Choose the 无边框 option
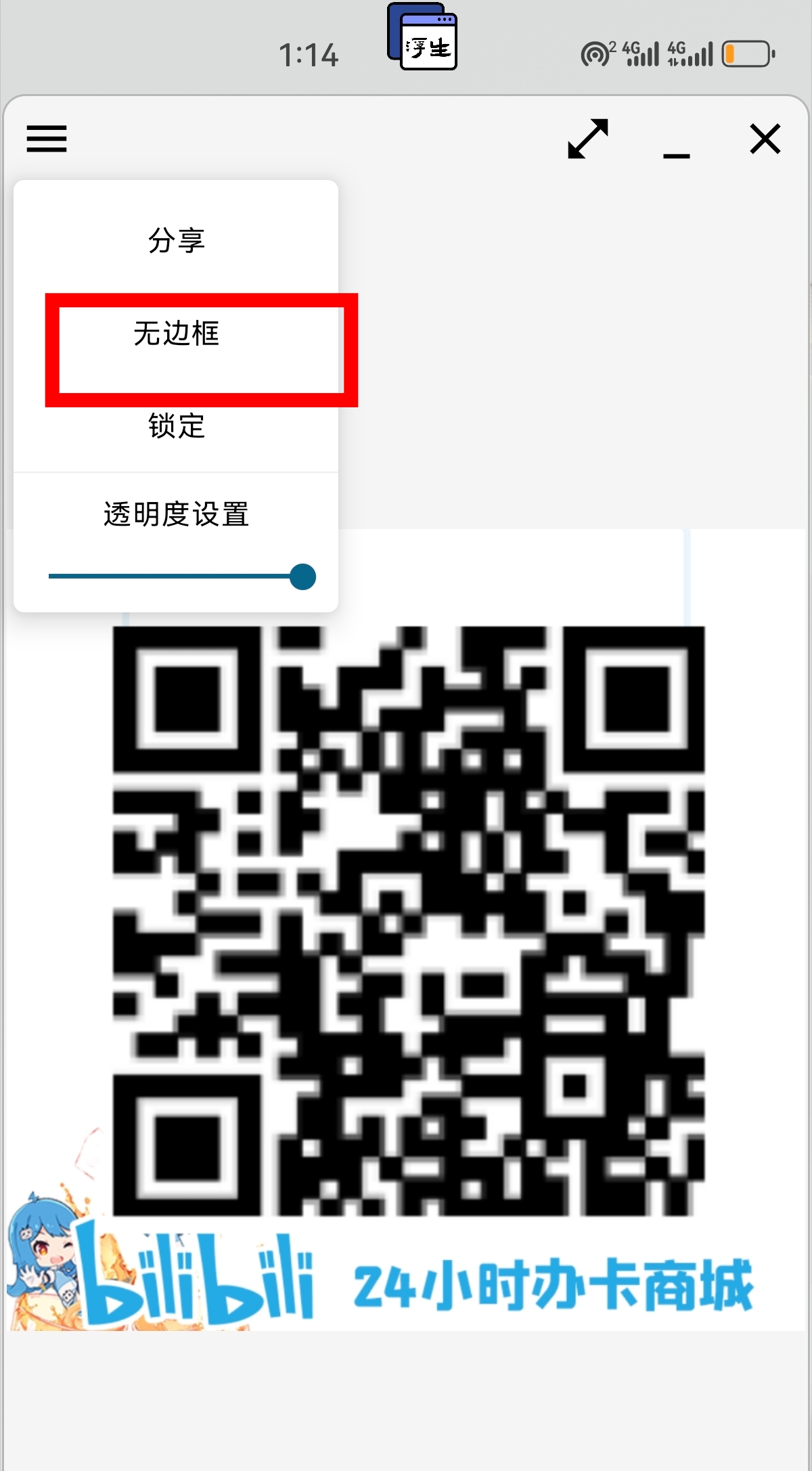 tap(176, 334)
